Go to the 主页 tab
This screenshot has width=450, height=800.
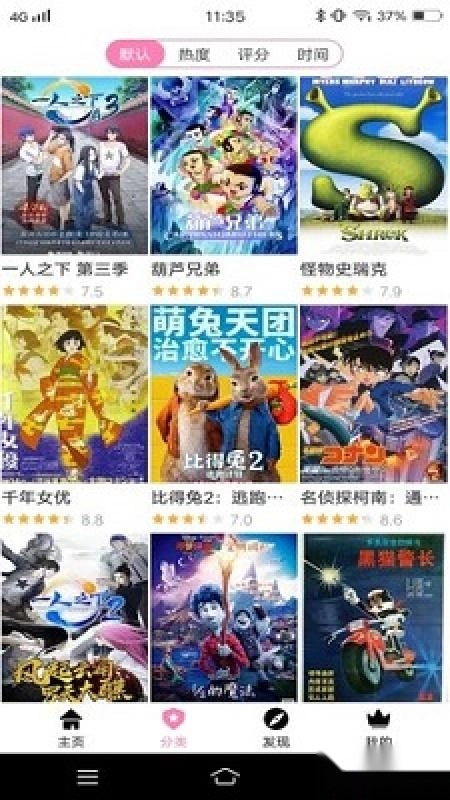point(71,728)
